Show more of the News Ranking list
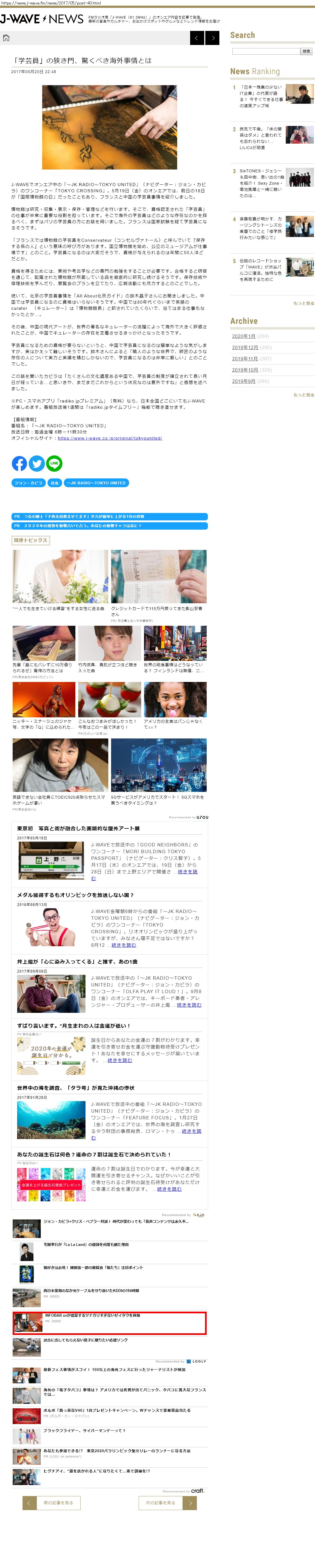This screenshot has height=1568, width=315. click(303, 303)
